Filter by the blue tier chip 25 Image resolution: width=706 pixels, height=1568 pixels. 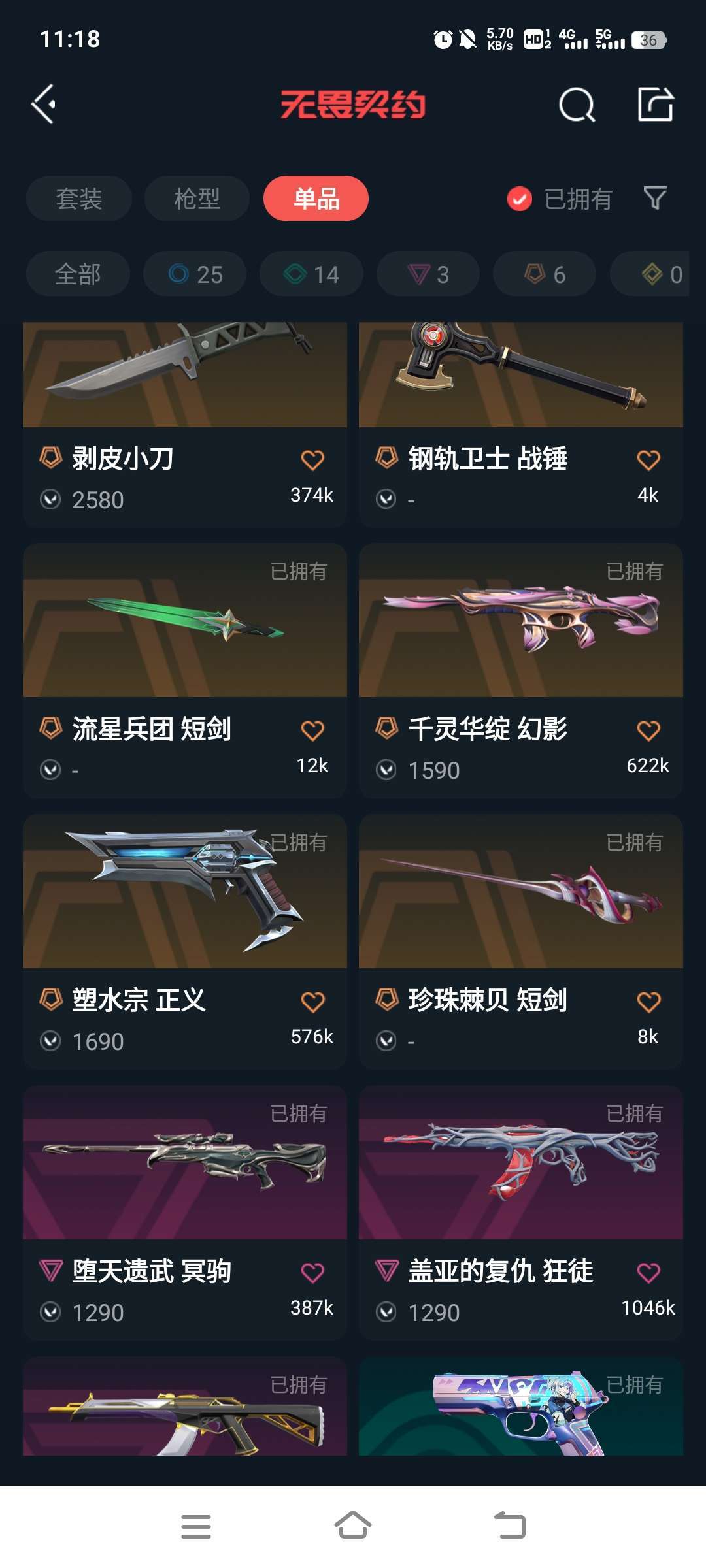(x=195, y=274)
